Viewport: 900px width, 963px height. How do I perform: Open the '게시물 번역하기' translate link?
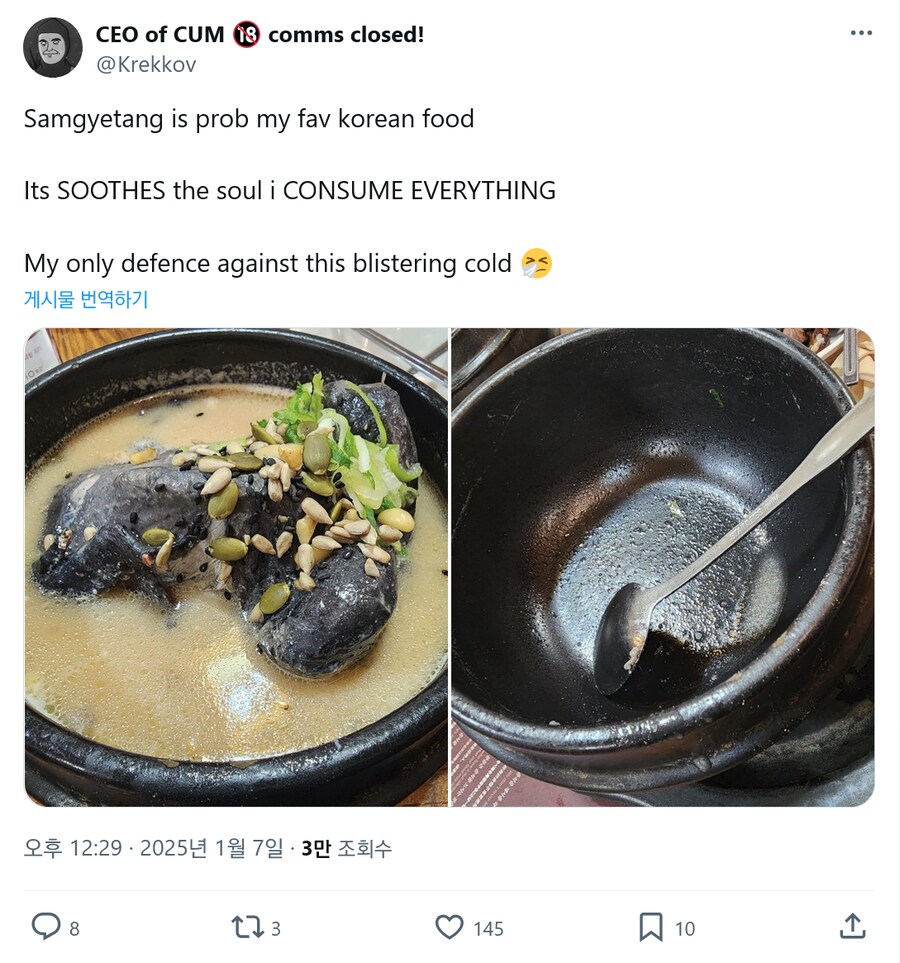point(84,298)
